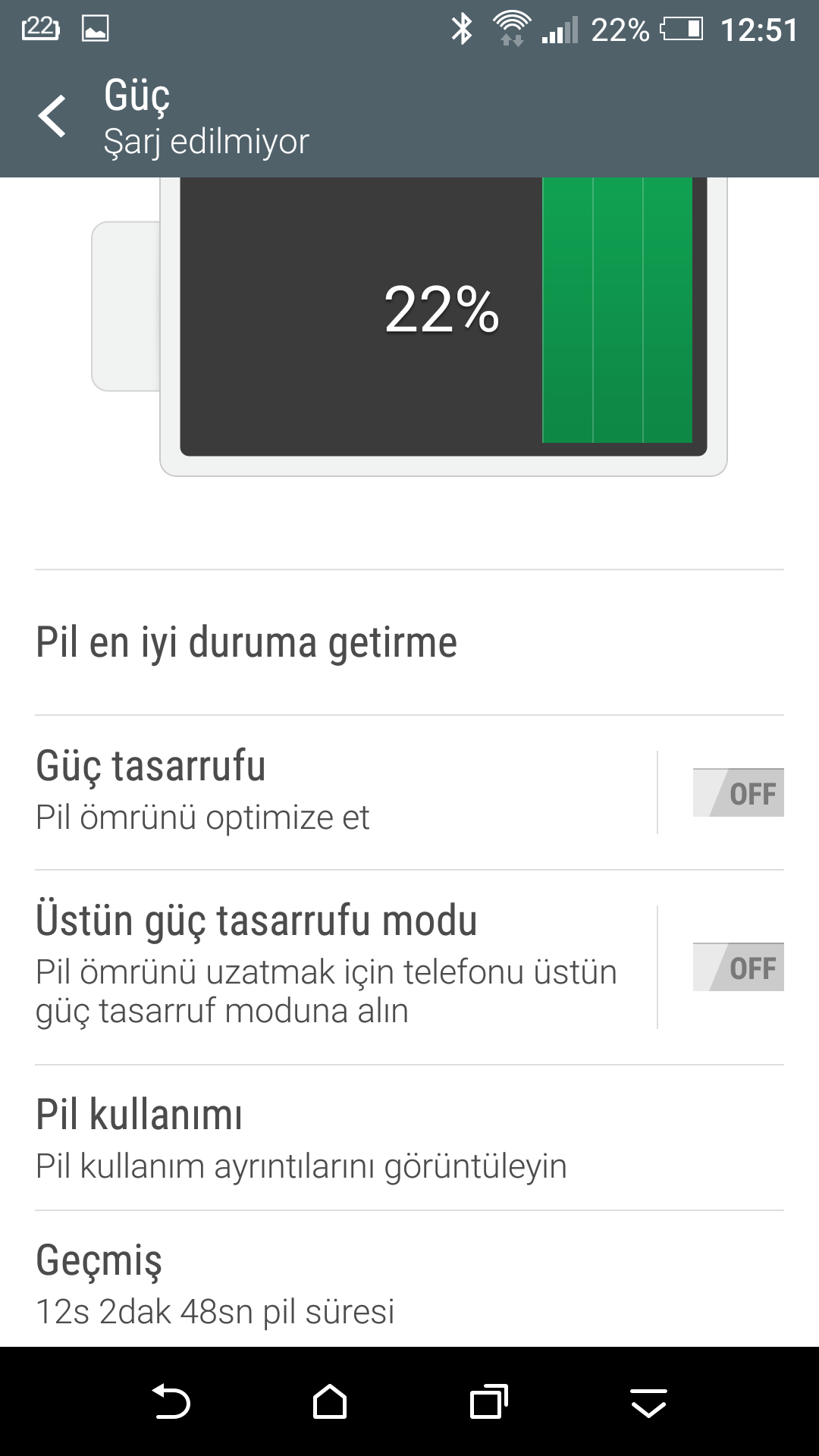Open Pil kullanımı details
819x1456 pixels.
click(x=409, y=1137)
